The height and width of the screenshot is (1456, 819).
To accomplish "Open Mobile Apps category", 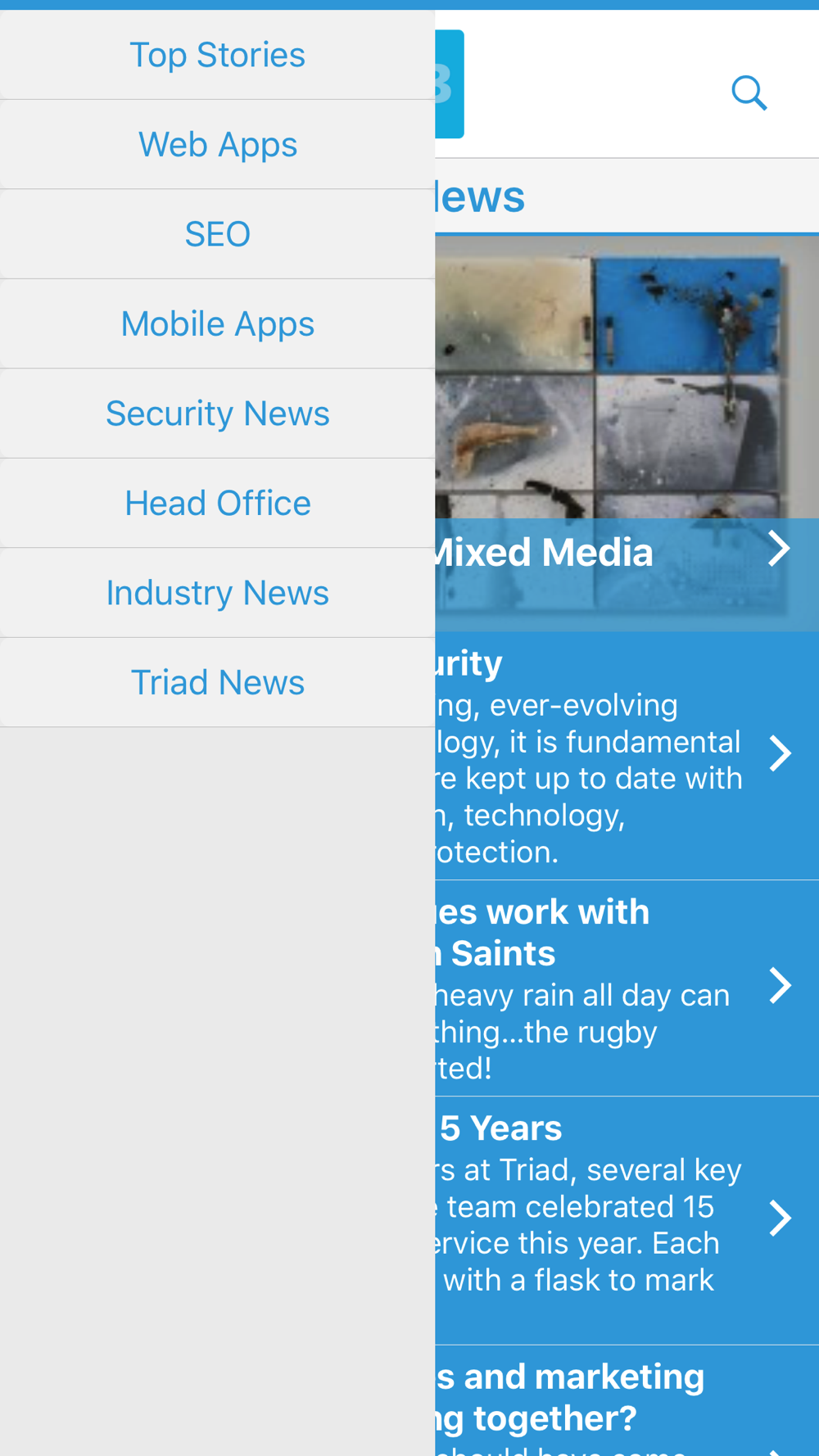I will [217, 324].
